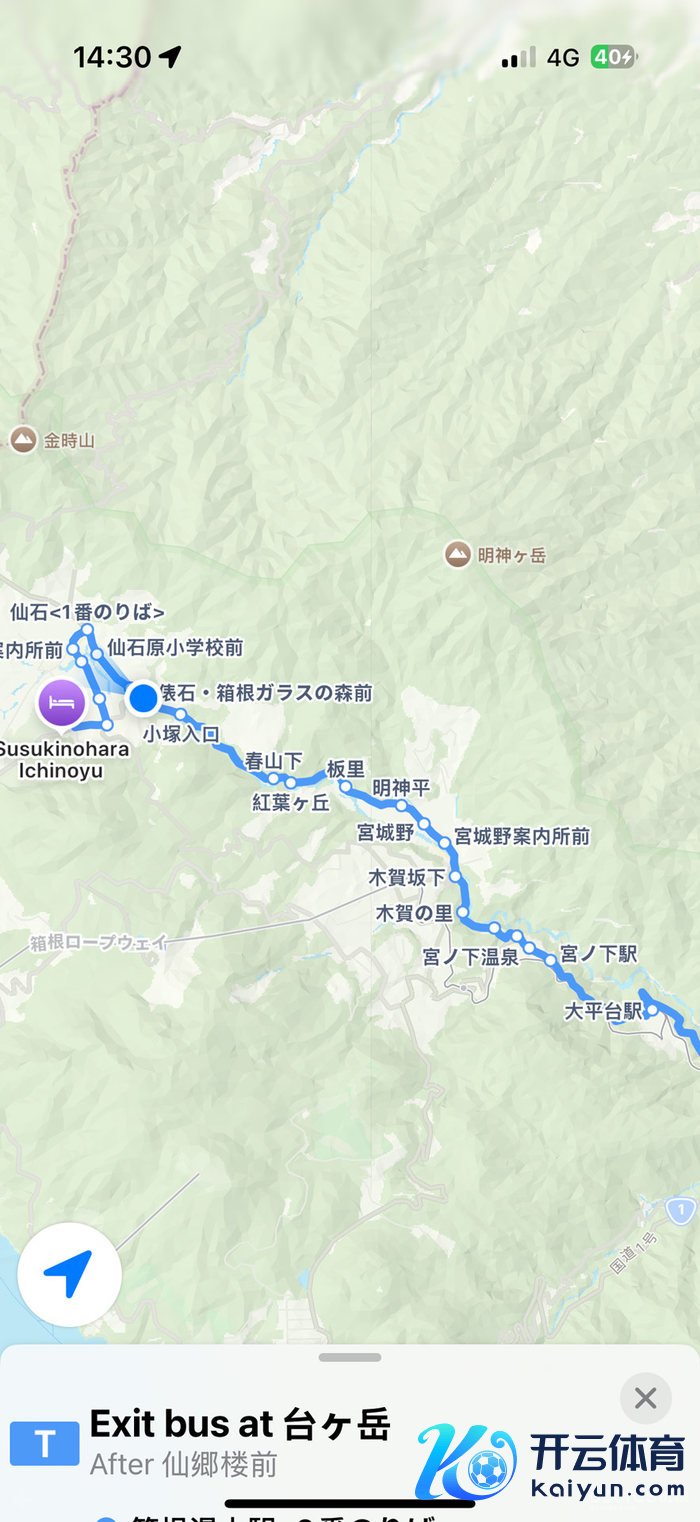Close the transit directions sheet
The width and height of the screenshot is (700, 1522).
point(645,1398)
